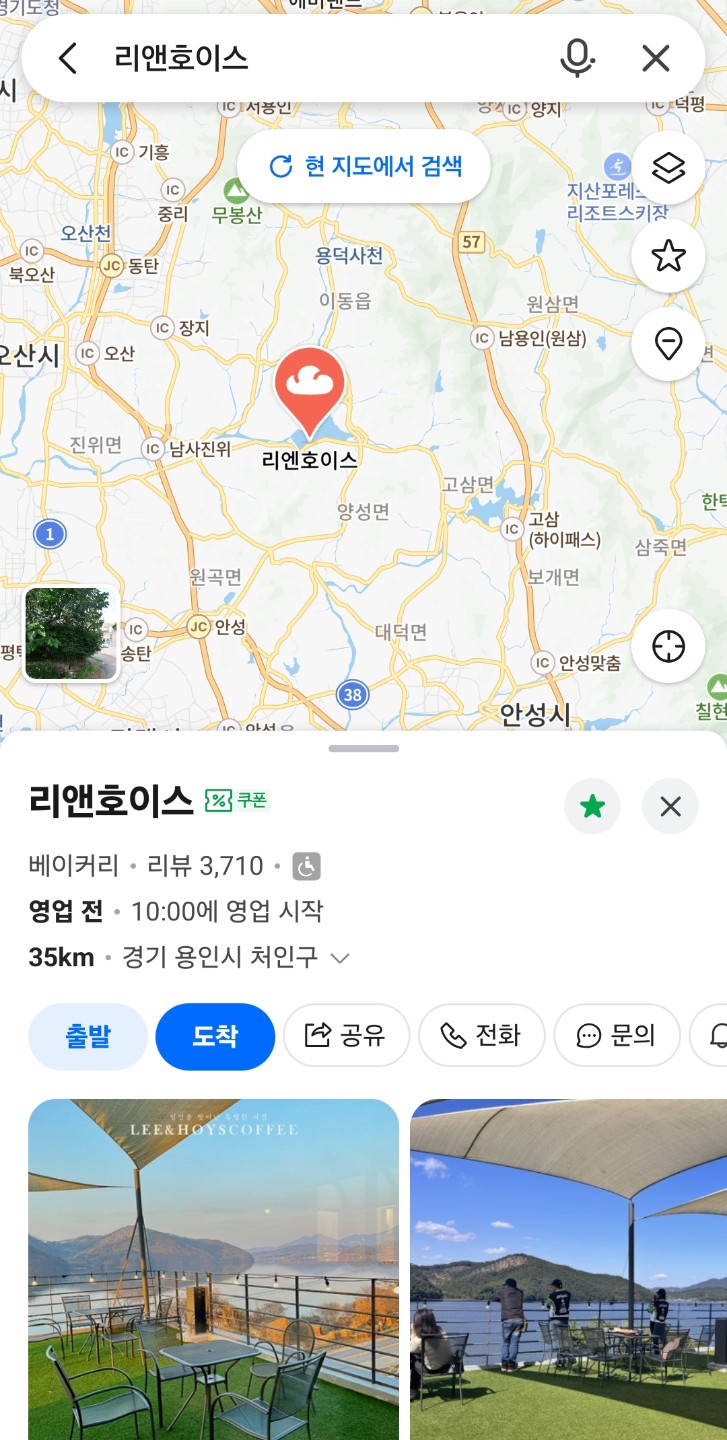Tap the back arrow next to the search field
This screenshot has width=727, height=1440.
pyautogui.click(x=66, y=58)
